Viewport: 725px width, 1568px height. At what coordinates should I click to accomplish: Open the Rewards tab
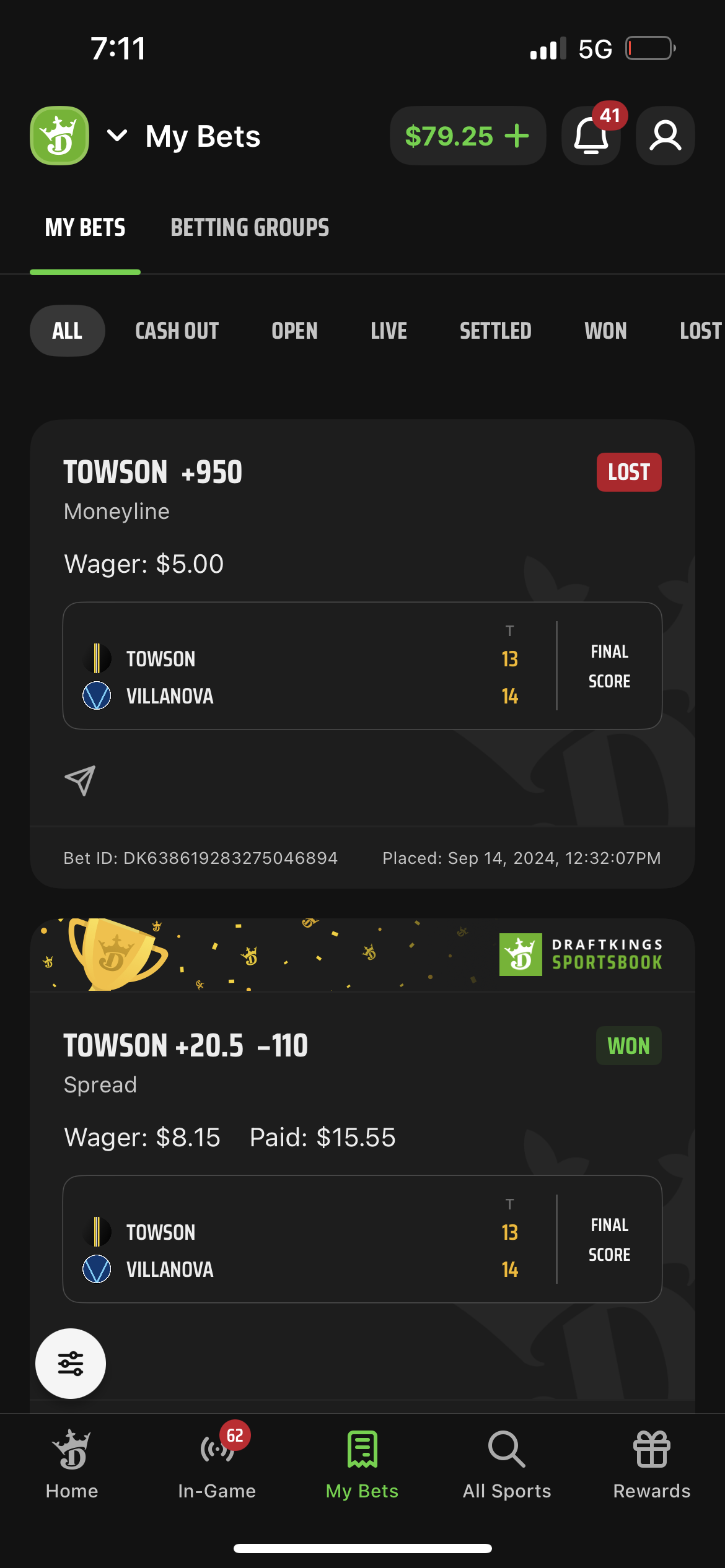point(652,1465)
